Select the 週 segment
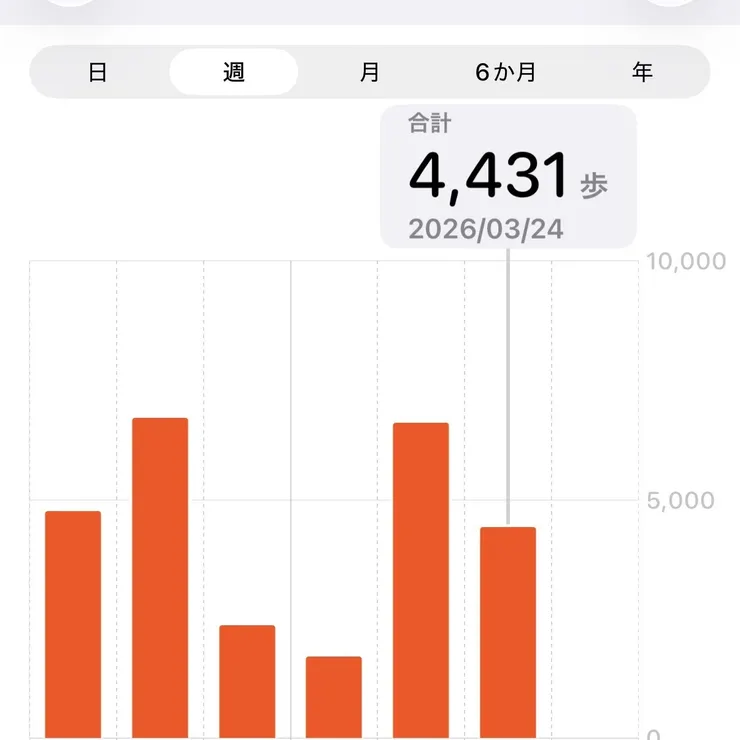The height and width of the screenshot is (740, 740). click(x=234, y=72)
